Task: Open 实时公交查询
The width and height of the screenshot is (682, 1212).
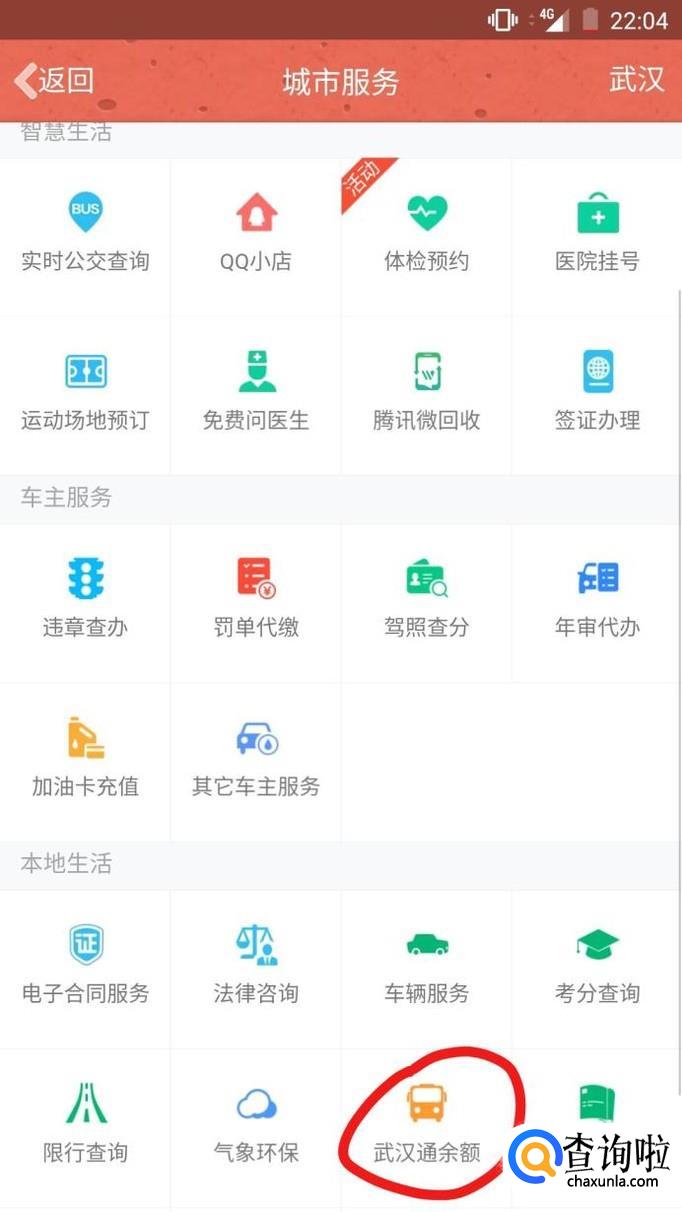Action: 85,236
